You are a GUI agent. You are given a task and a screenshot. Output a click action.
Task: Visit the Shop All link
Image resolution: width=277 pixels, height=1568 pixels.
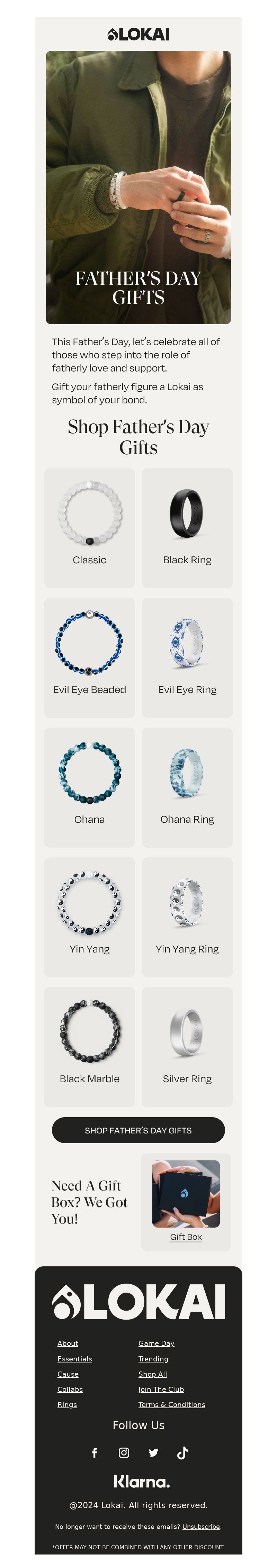pos(152,1374)
